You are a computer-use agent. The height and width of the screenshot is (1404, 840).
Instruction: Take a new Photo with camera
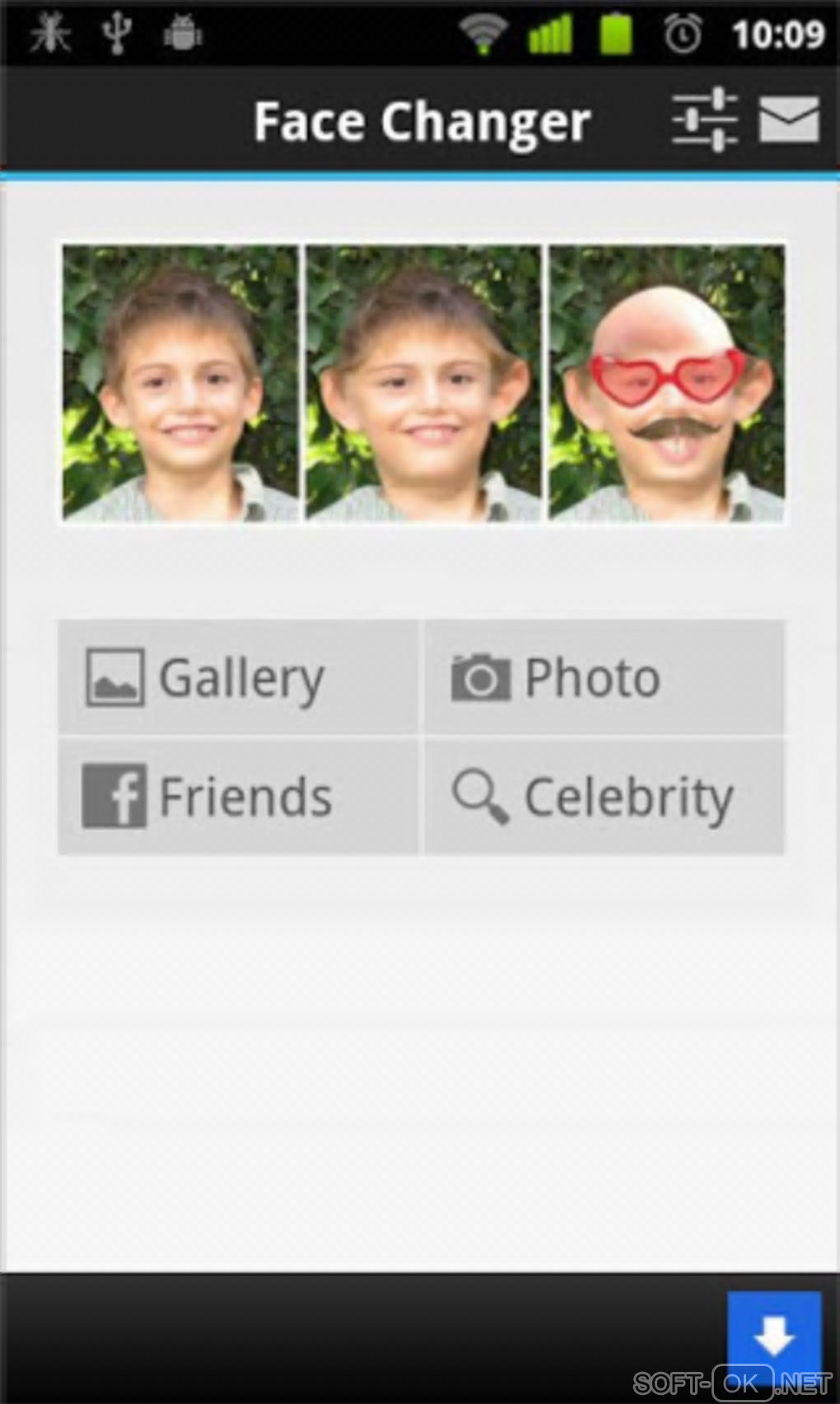pos(604,677)
